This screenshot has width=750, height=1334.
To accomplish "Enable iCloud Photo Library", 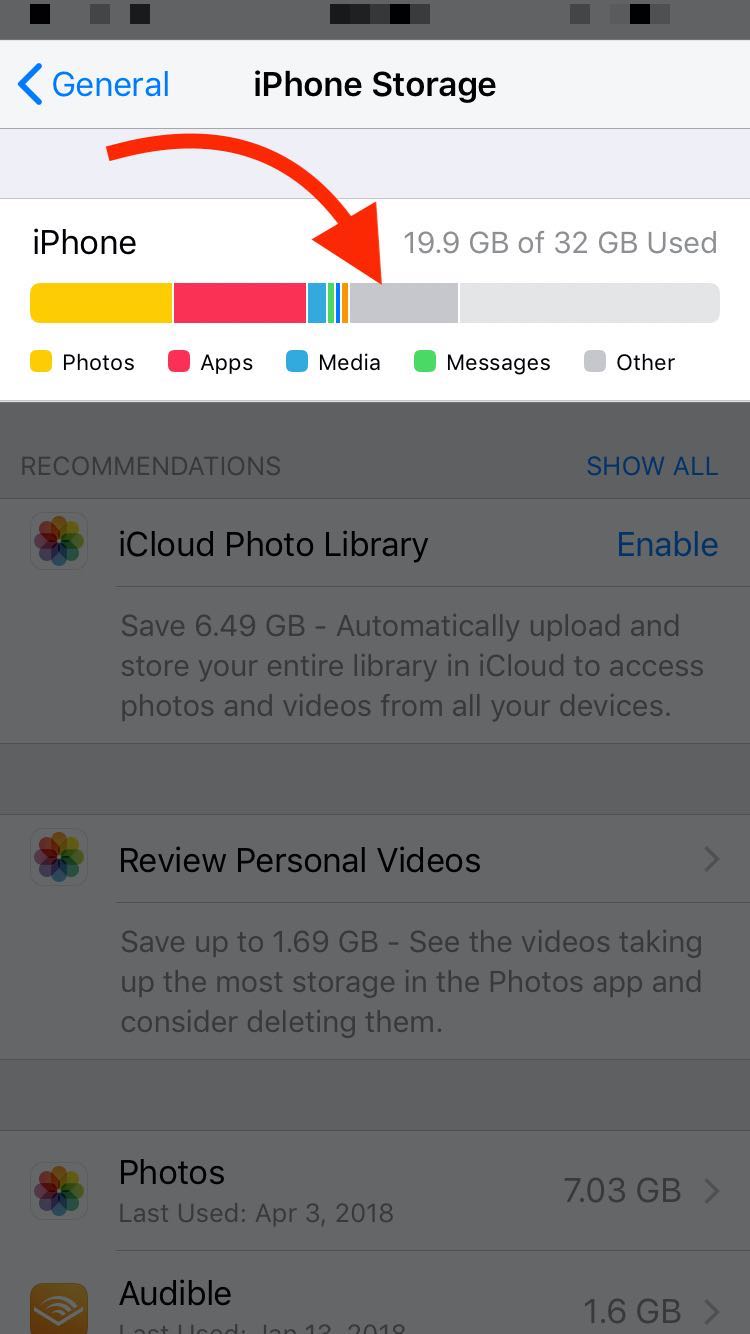I will 667,544.
